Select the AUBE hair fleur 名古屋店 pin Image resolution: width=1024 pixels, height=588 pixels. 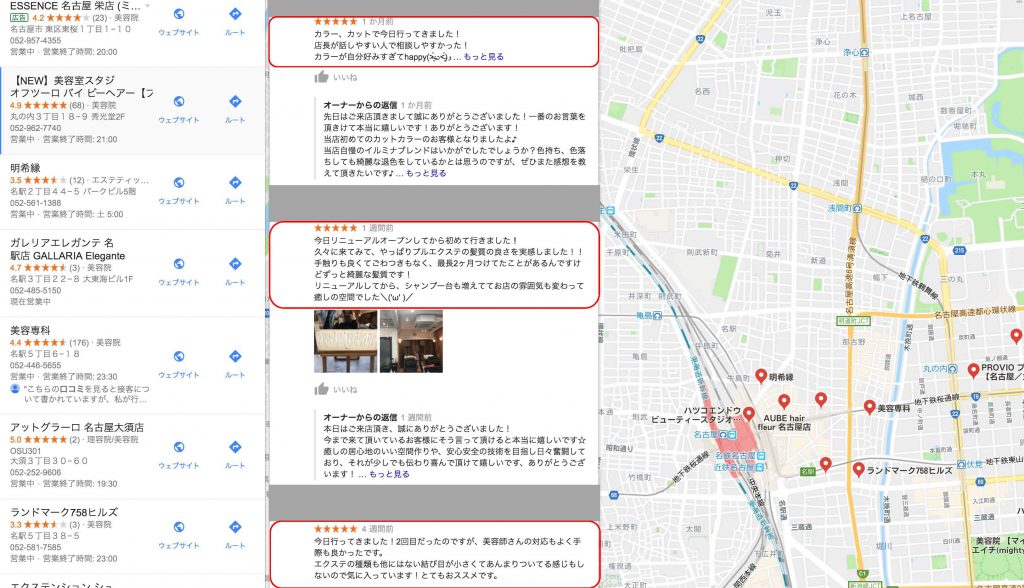(784, 401)
